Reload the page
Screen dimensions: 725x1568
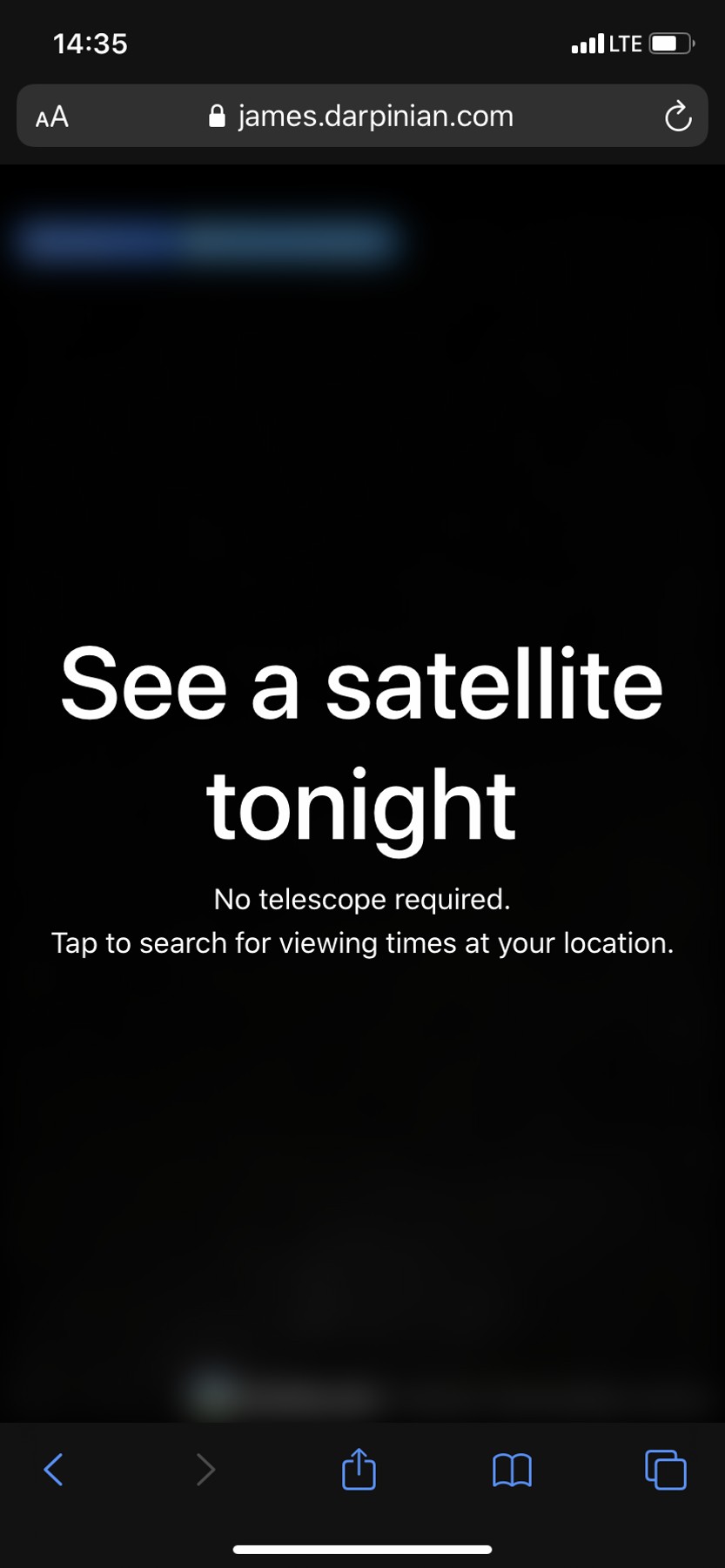[x=677, y=117]
